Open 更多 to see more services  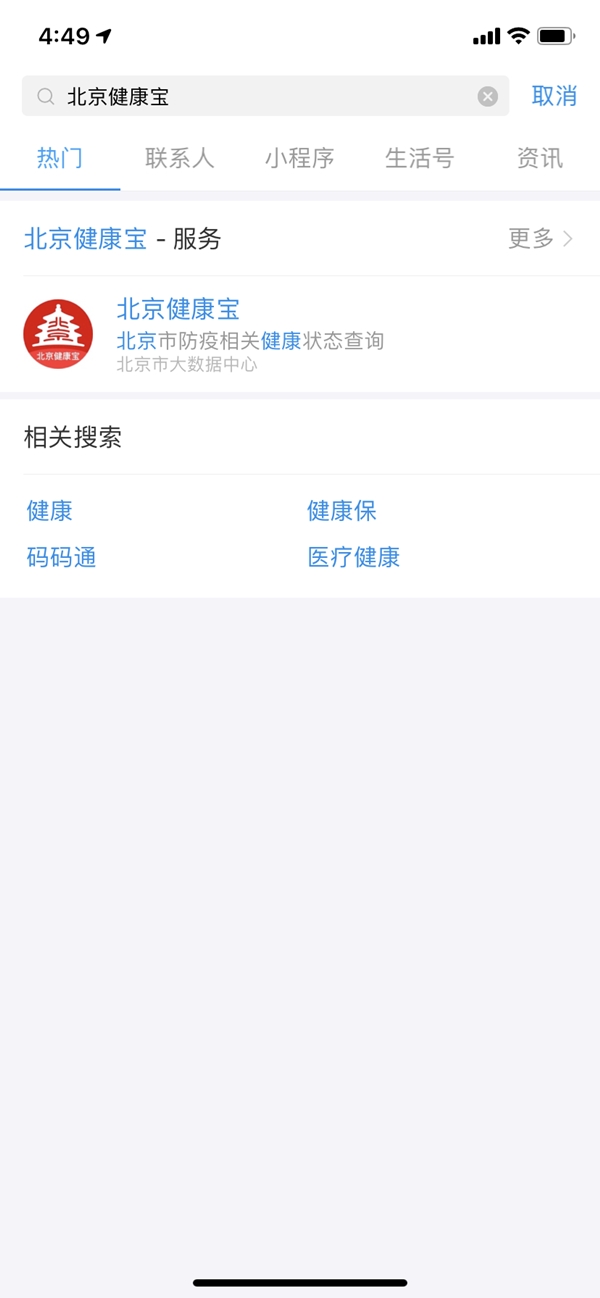[541, 238]
